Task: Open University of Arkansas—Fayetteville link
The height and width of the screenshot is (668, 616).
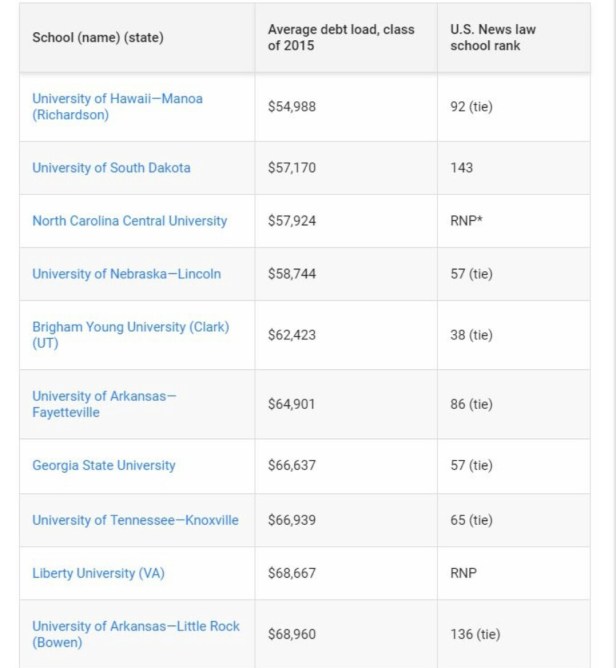Action: pyautogui.click(x=104, y=397)
